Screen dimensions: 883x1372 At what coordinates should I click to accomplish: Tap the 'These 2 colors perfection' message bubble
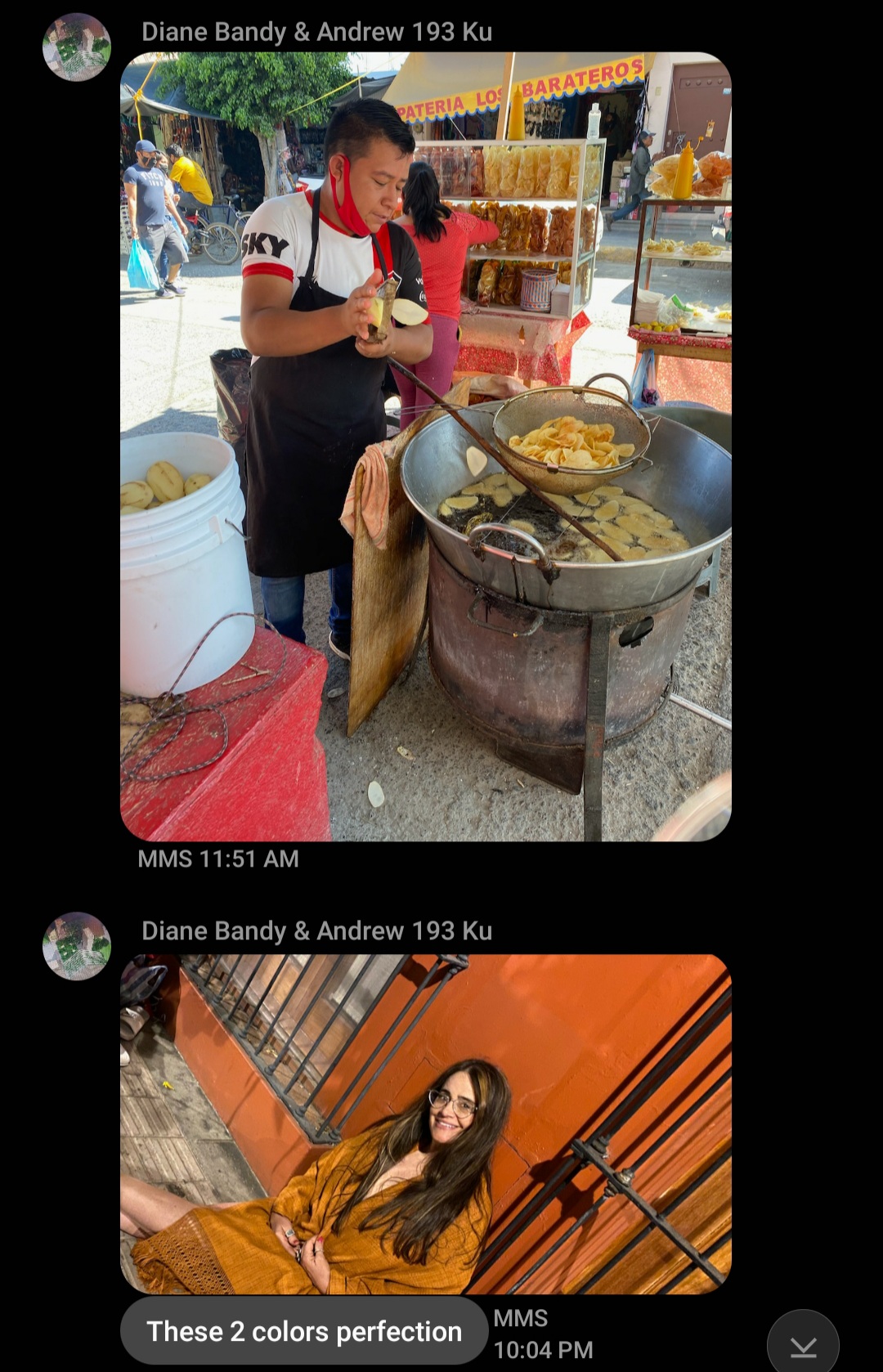click(x=304, y=1331)
